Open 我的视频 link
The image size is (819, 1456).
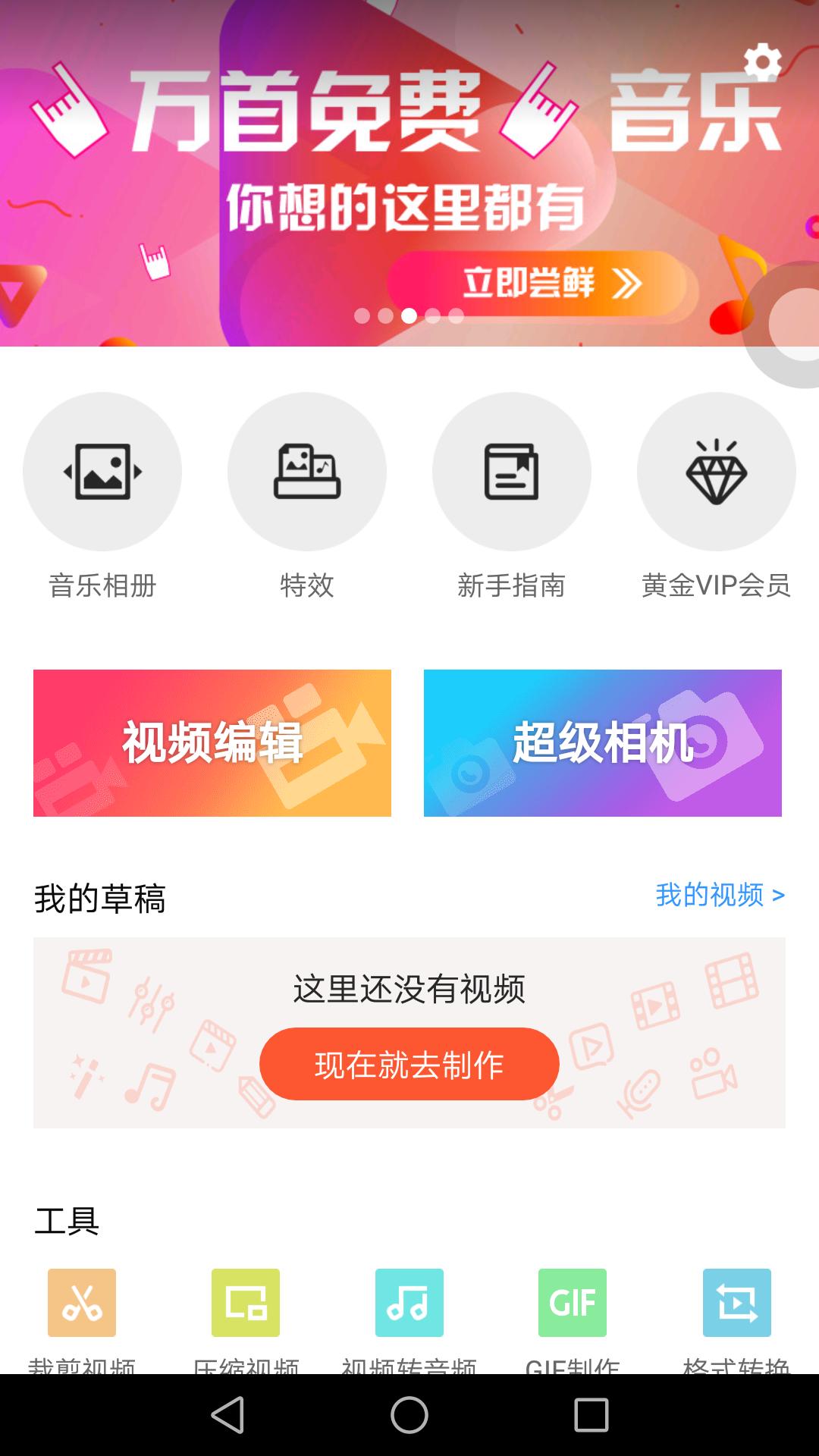(717, 897)
